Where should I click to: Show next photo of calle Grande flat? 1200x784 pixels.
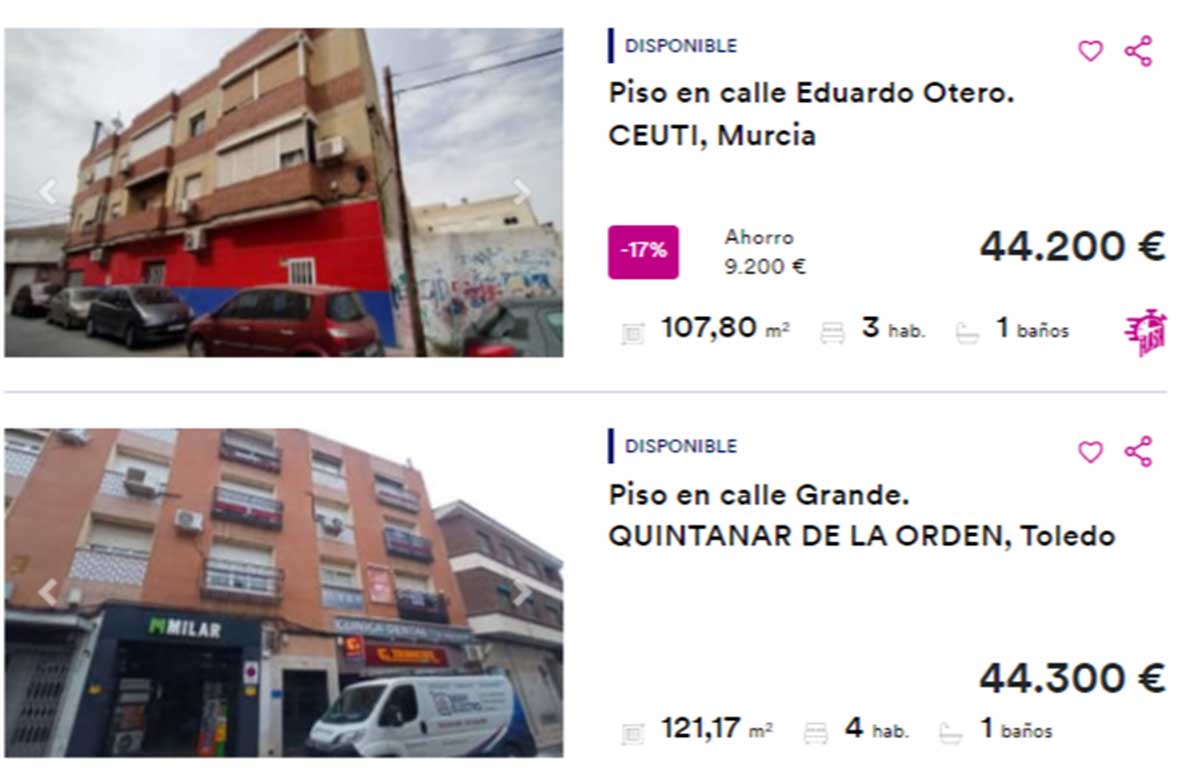coord(522,593)
